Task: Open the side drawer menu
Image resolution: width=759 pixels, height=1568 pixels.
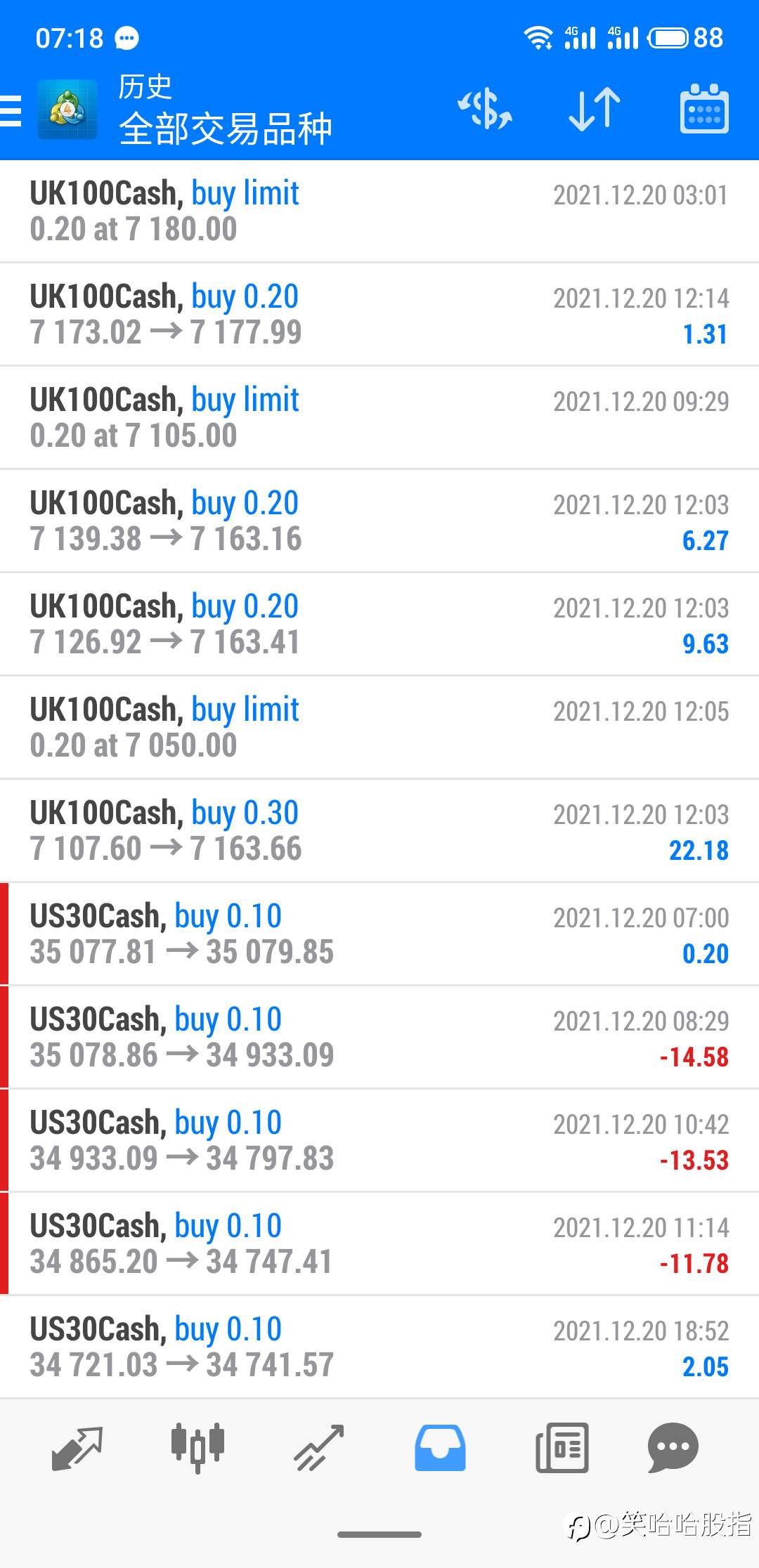Action: 11,110
